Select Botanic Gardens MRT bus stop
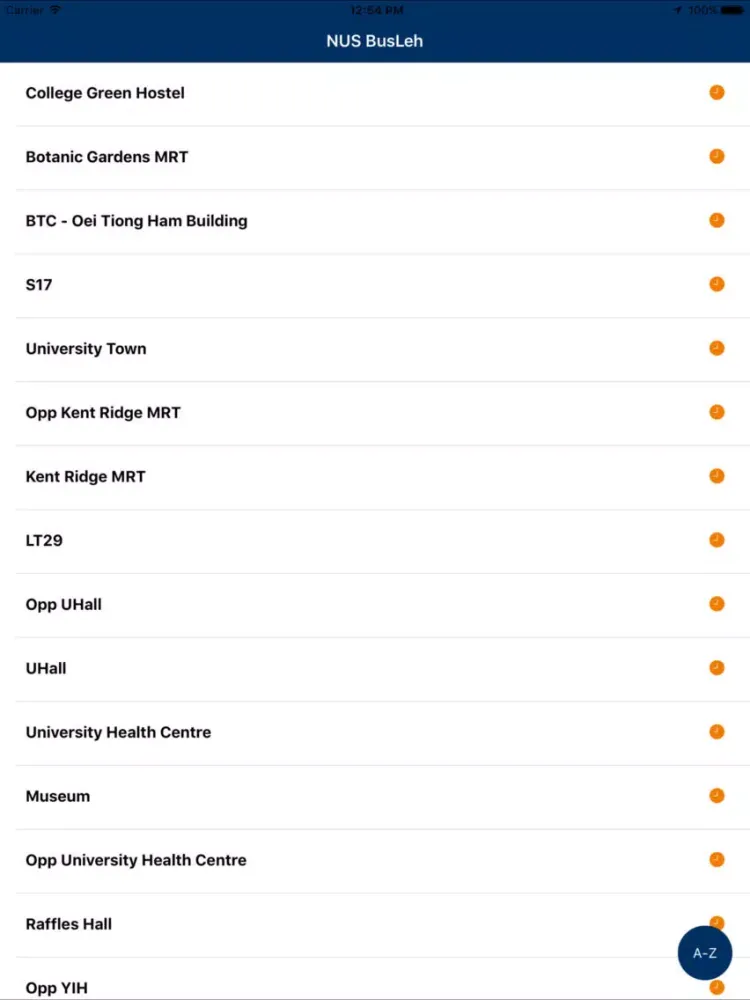 click(x=107, y=157)
